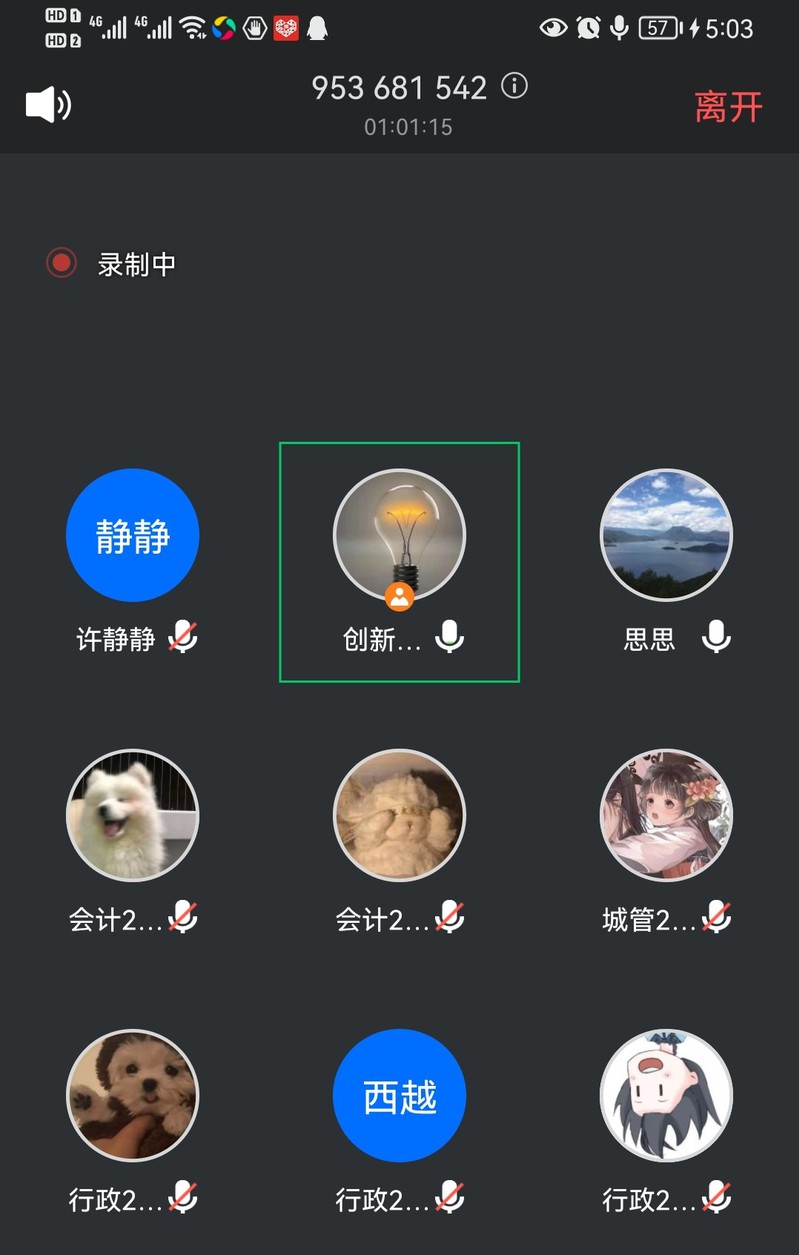The height and width of the screenshot is (1255, 799).
Task: Open the 行政2 participant with 西越 avatar
Action: [x=399, y=1096]
